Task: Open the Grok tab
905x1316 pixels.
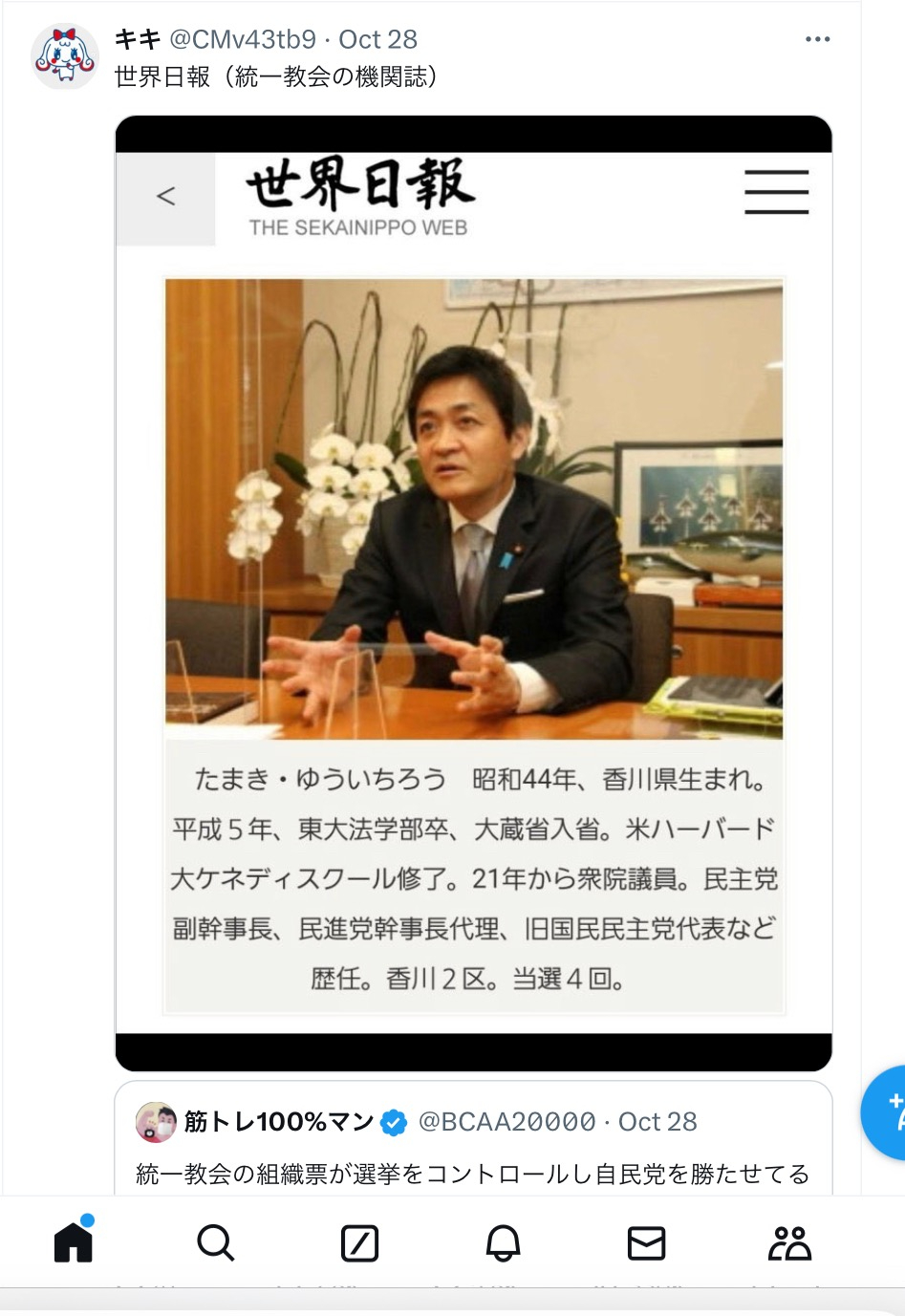Action: [x=359, y=1243]
